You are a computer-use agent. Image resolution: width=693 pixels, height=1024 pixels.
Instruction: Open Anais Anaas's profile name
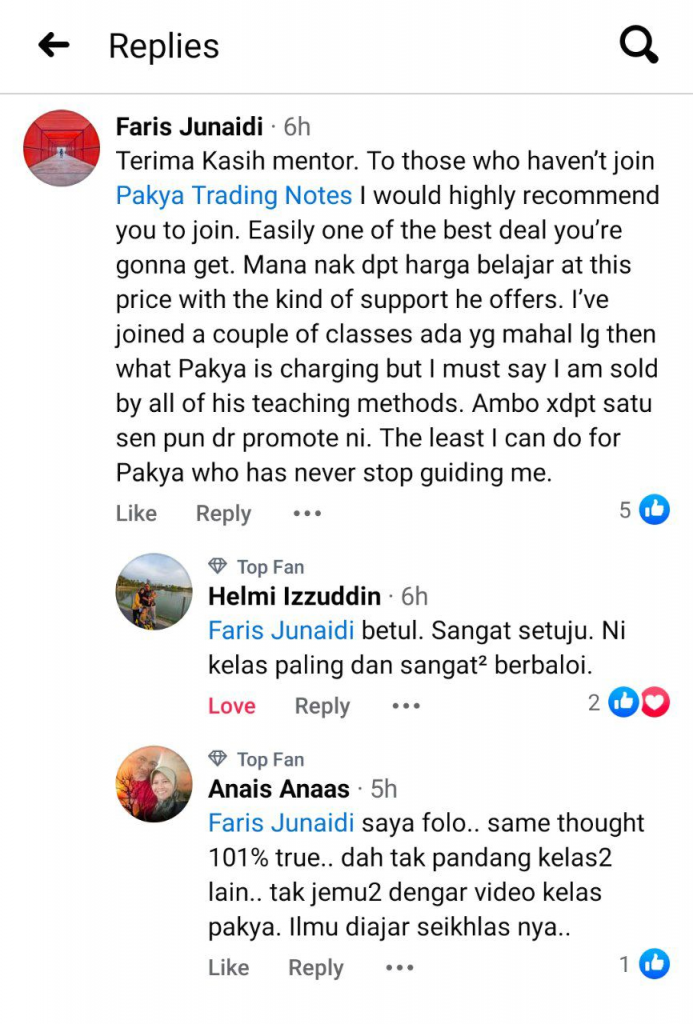pos(279,789)
